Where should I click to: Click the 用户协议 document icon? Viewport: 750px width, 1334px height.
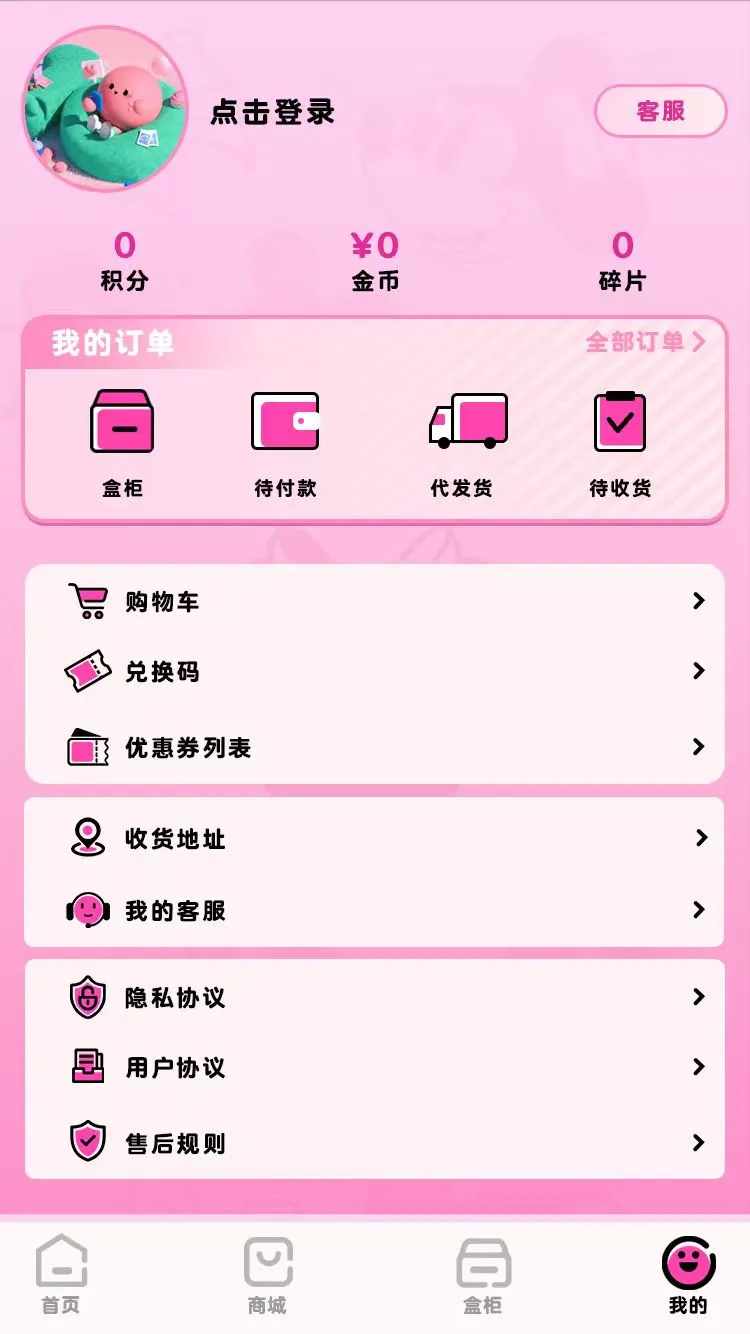point(88,1069)
